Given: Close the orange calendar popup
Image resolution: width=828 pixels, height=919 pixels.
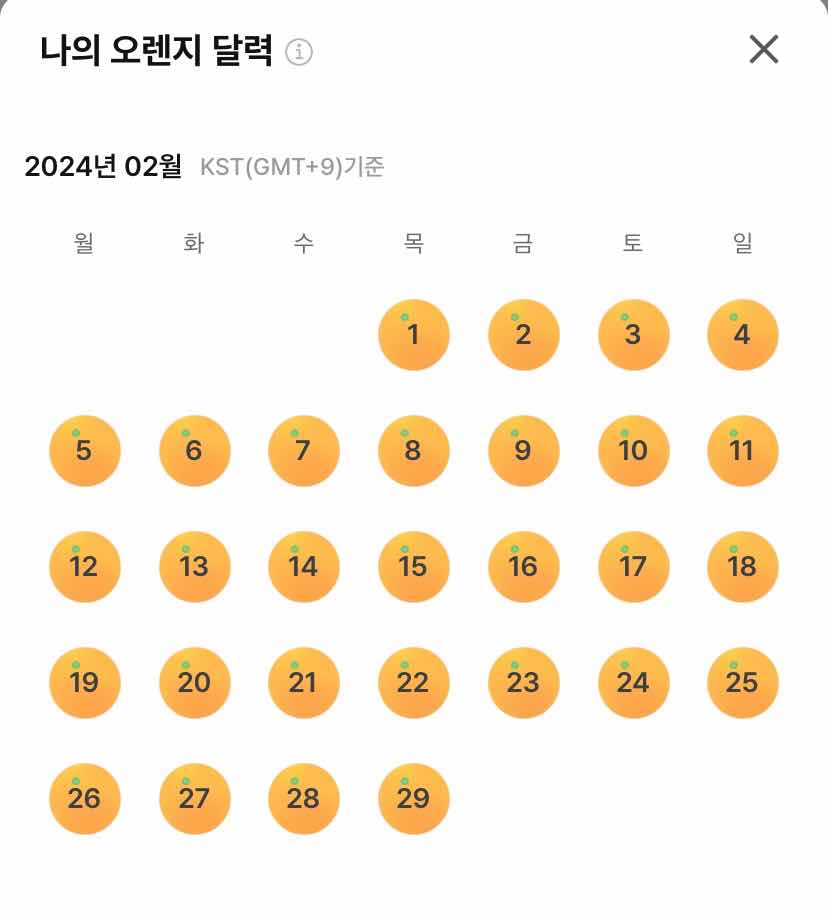Looking at the screenshot, I should click(764, 48).
